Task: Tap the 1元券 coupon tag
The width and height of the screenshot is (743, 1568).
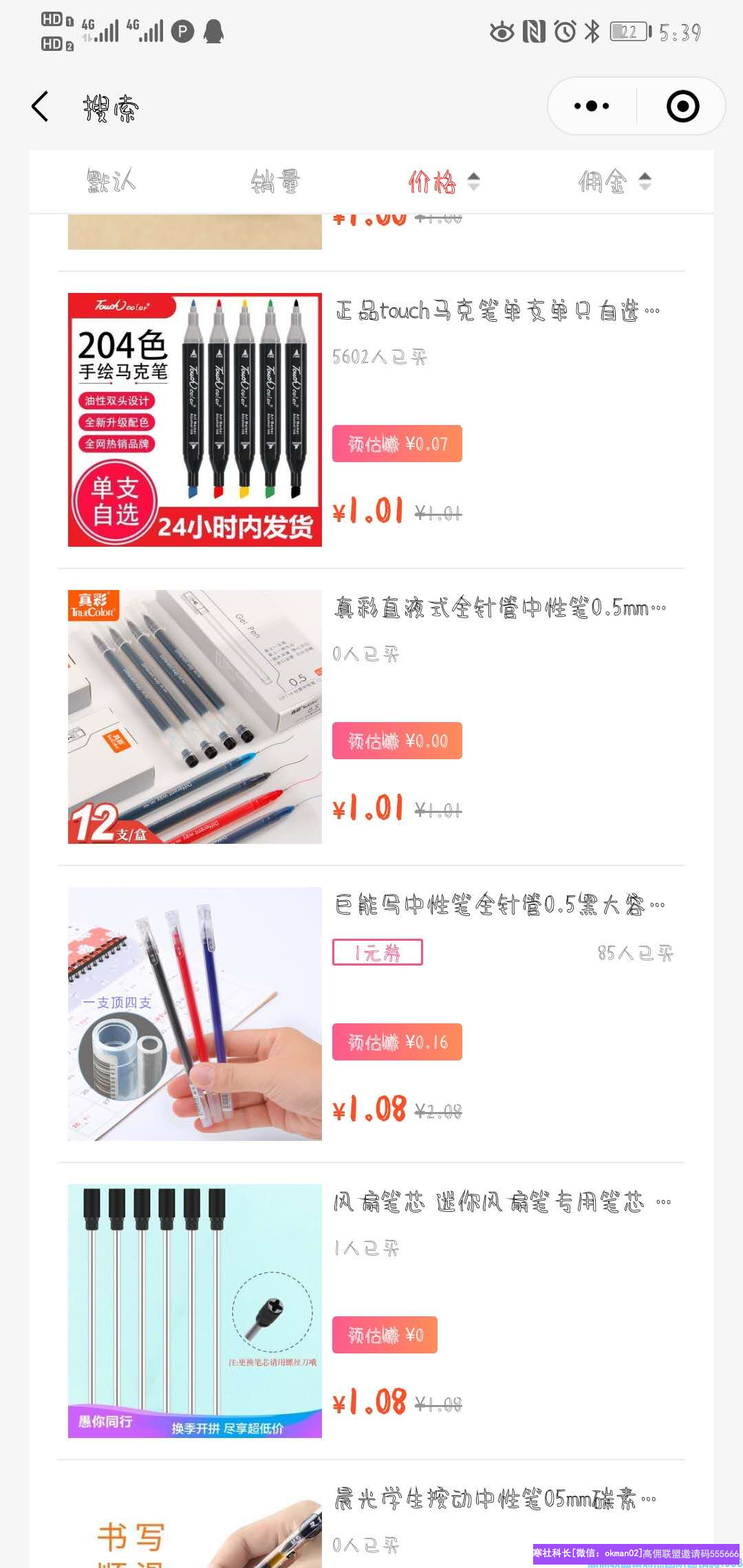Action: [377, 952]
